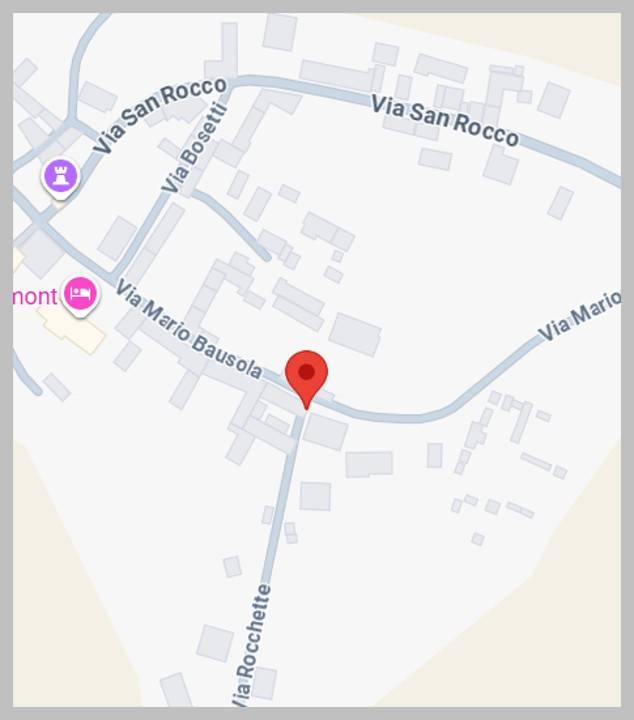Tap the red location pin on Via Mario Bausola
The width and height of the screenshot is (634, 720).
pos(306,376)
